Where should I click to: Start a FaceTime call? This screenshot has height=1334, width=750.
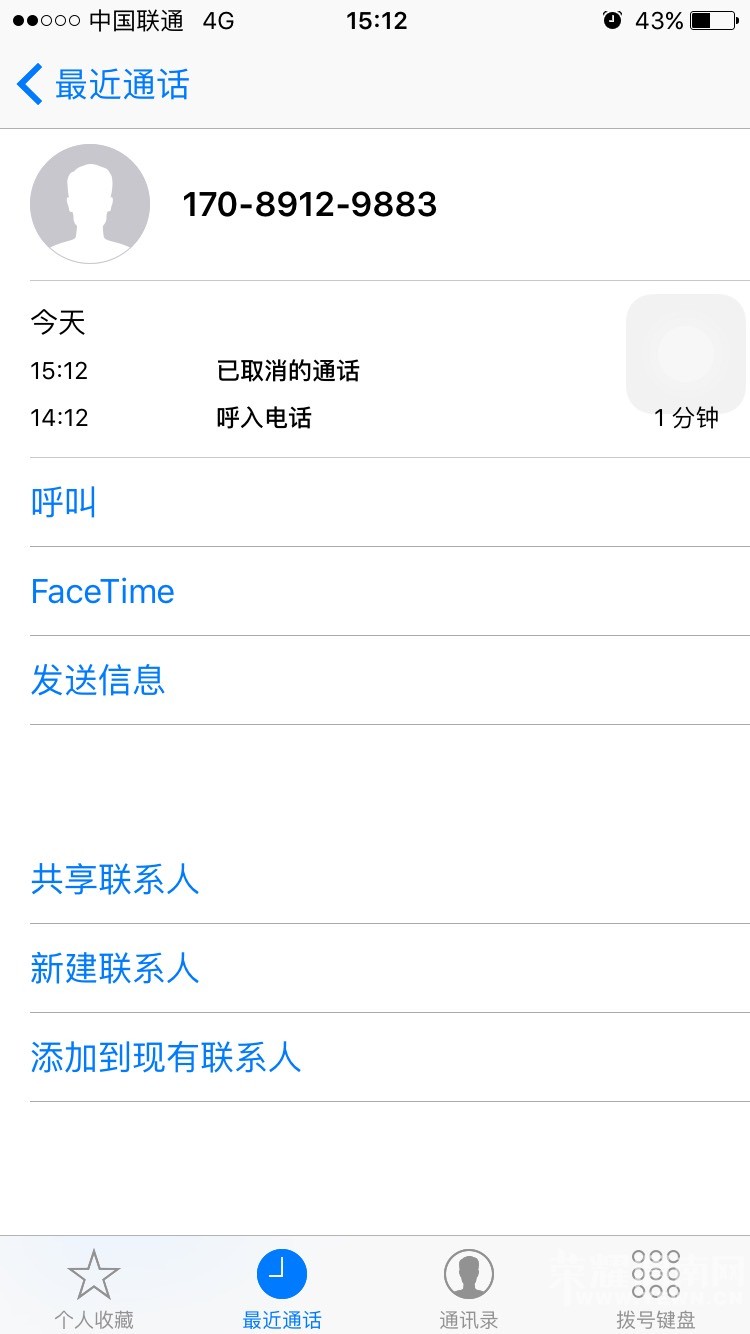tap(103, 591)
